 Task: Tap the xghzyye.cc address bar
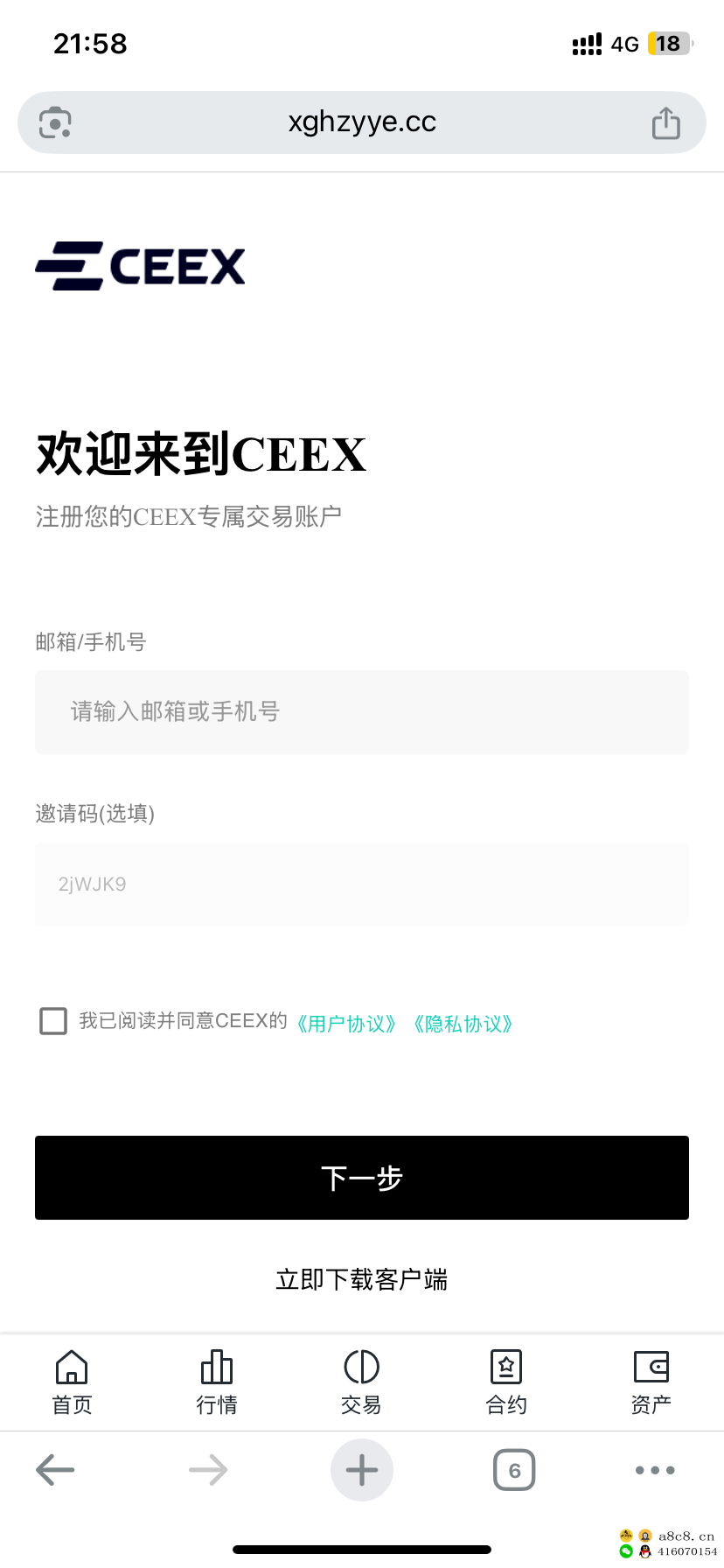[x=362, y=122]
